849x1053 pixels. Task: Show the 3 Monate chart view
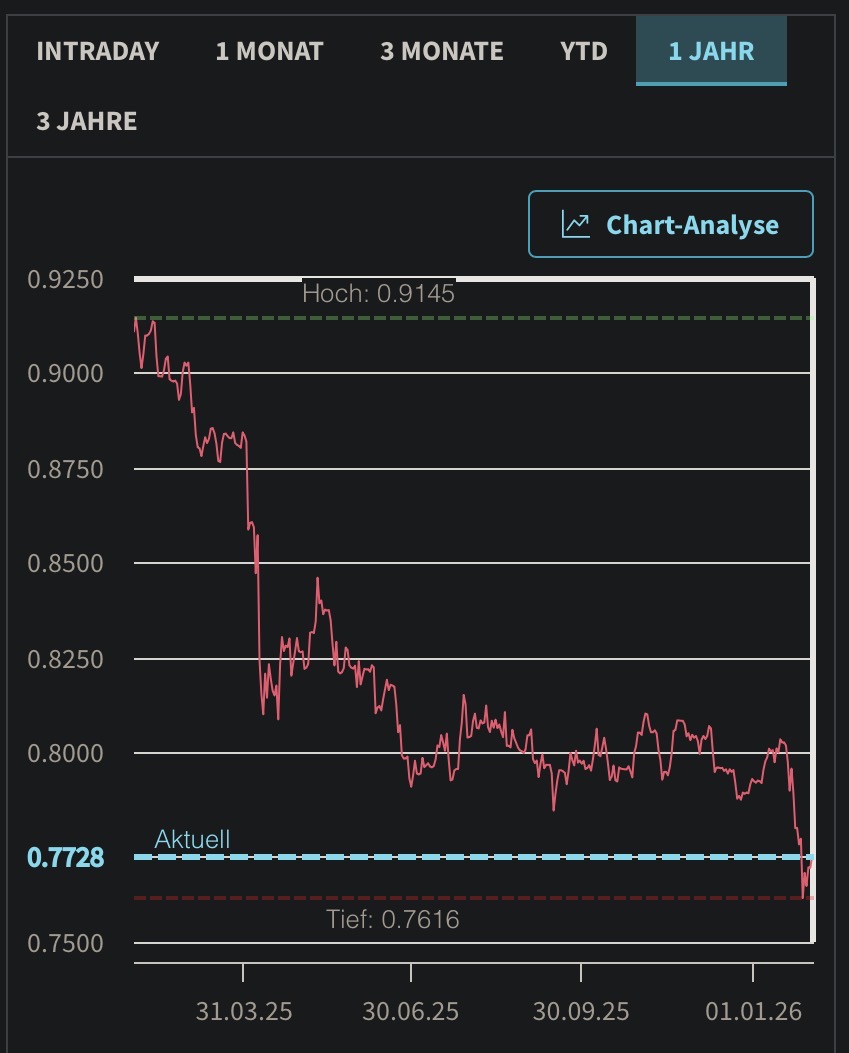coord(441,51)
